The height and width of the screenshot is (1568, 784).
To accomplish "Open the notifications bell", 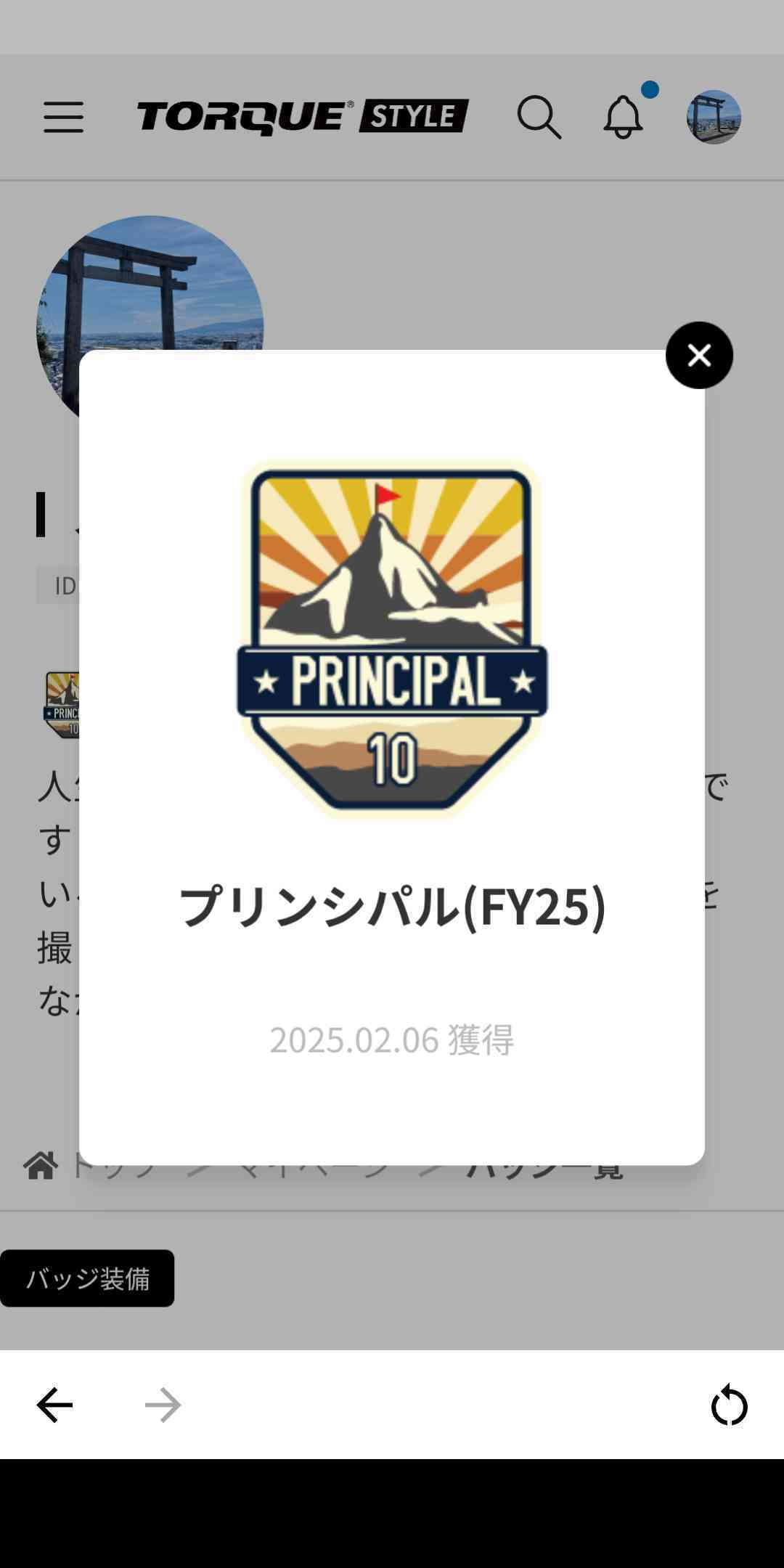I will [x=623, y=117].
